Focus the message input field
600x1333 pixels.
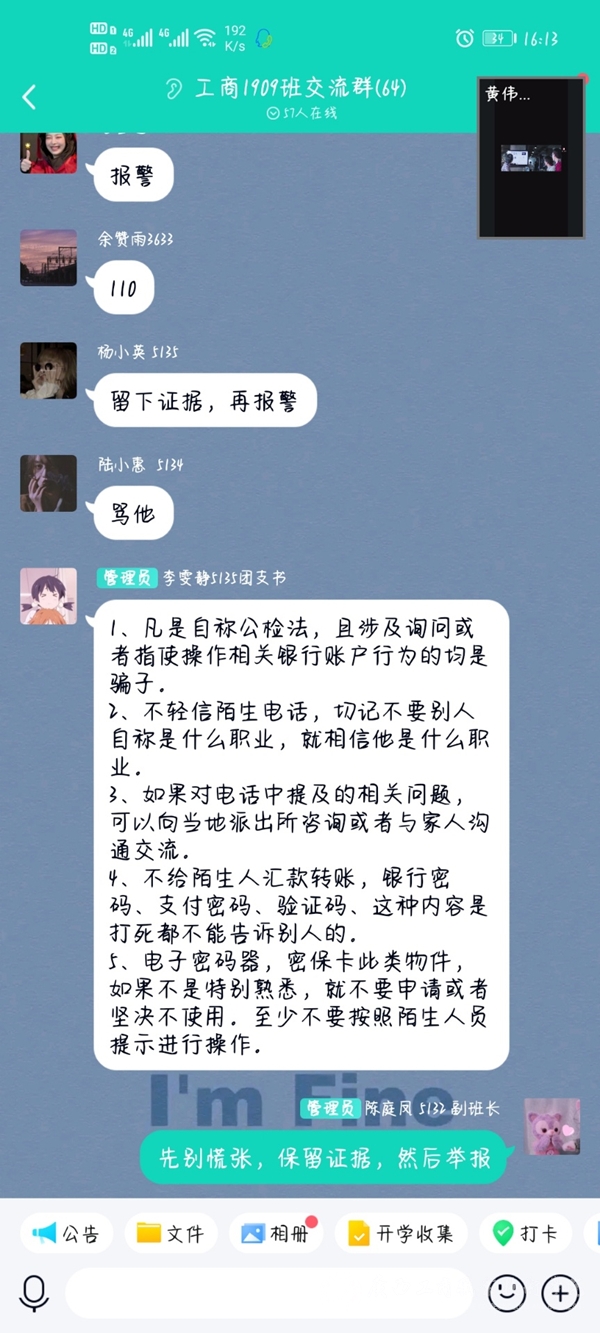268,1294
